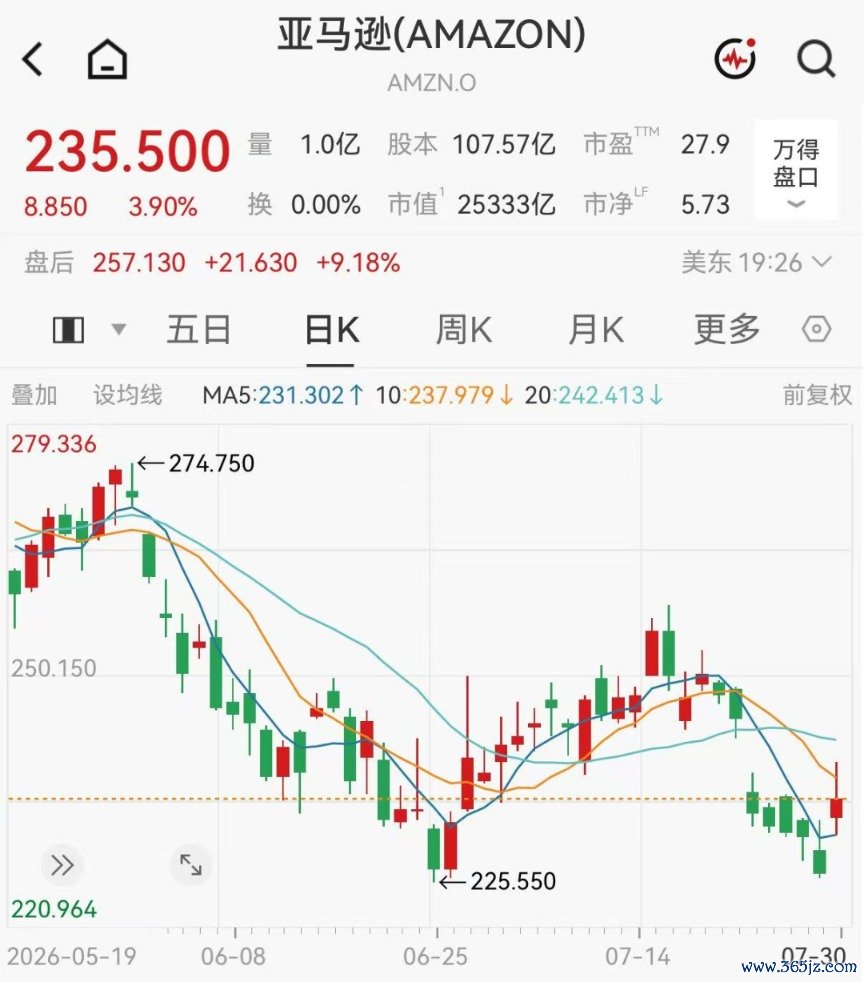Switch to the 周K tab

pos(463,329)
